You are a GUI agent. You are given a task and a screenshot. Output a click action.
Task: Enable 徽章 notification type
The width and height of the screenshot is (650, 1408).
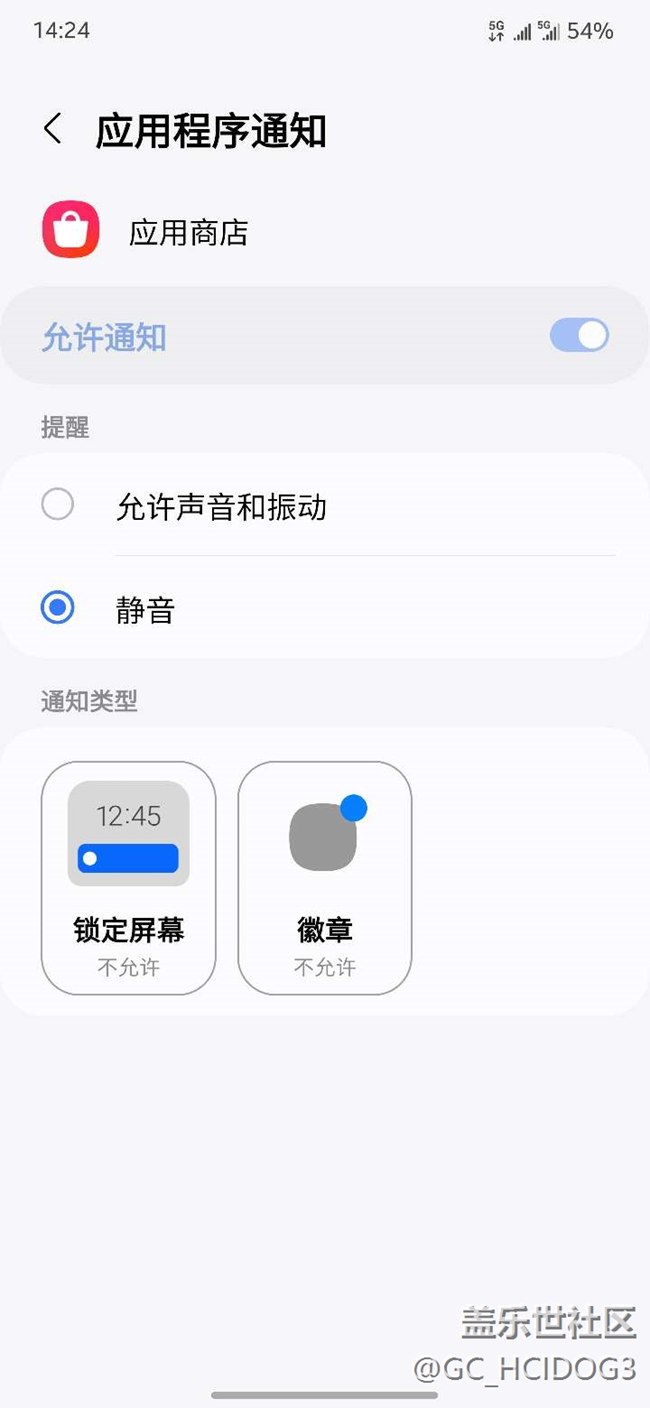click(325, 877)
